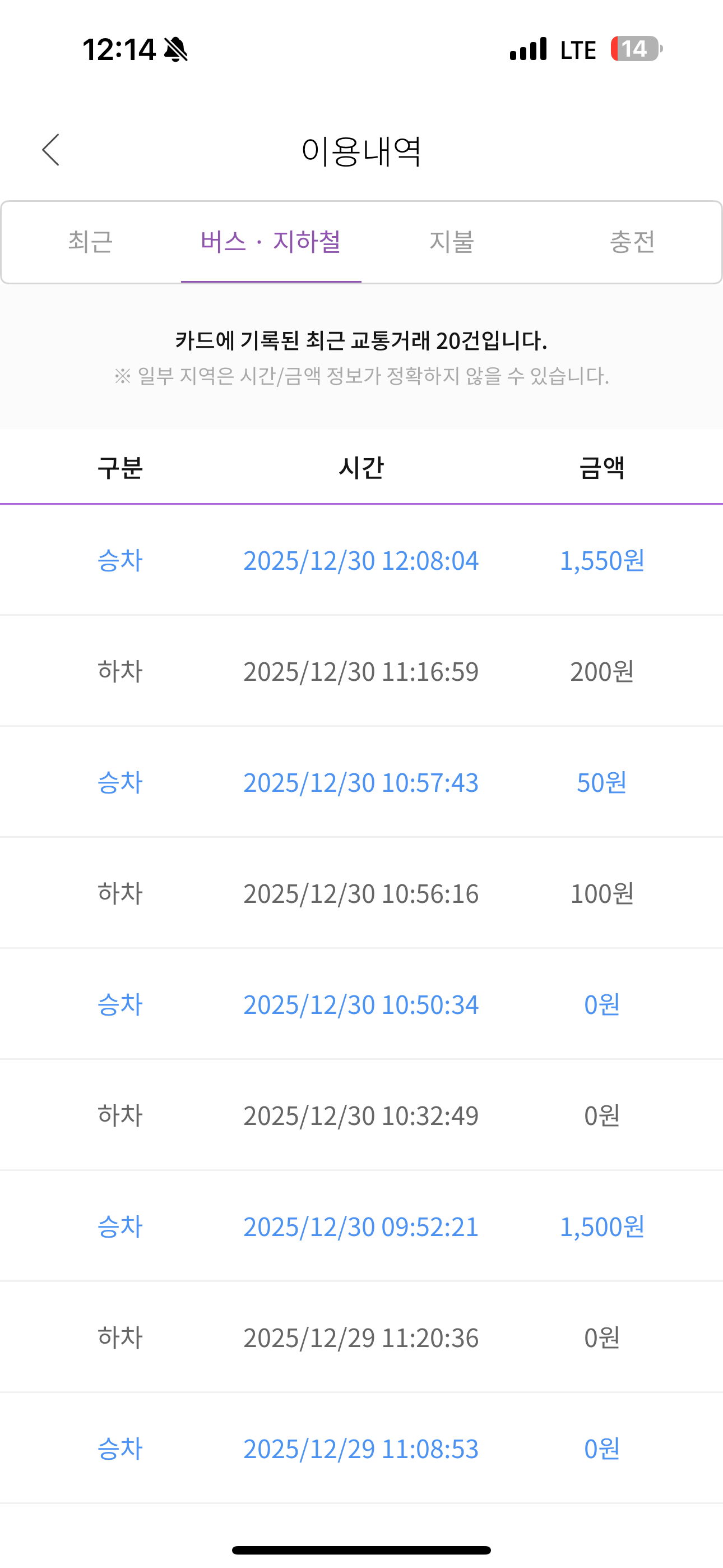Viewport: 723px width, 1568px height.
Task: Select the 버스 · 지하철 tab
Action: pyautogui.click(x=271, y=242)
